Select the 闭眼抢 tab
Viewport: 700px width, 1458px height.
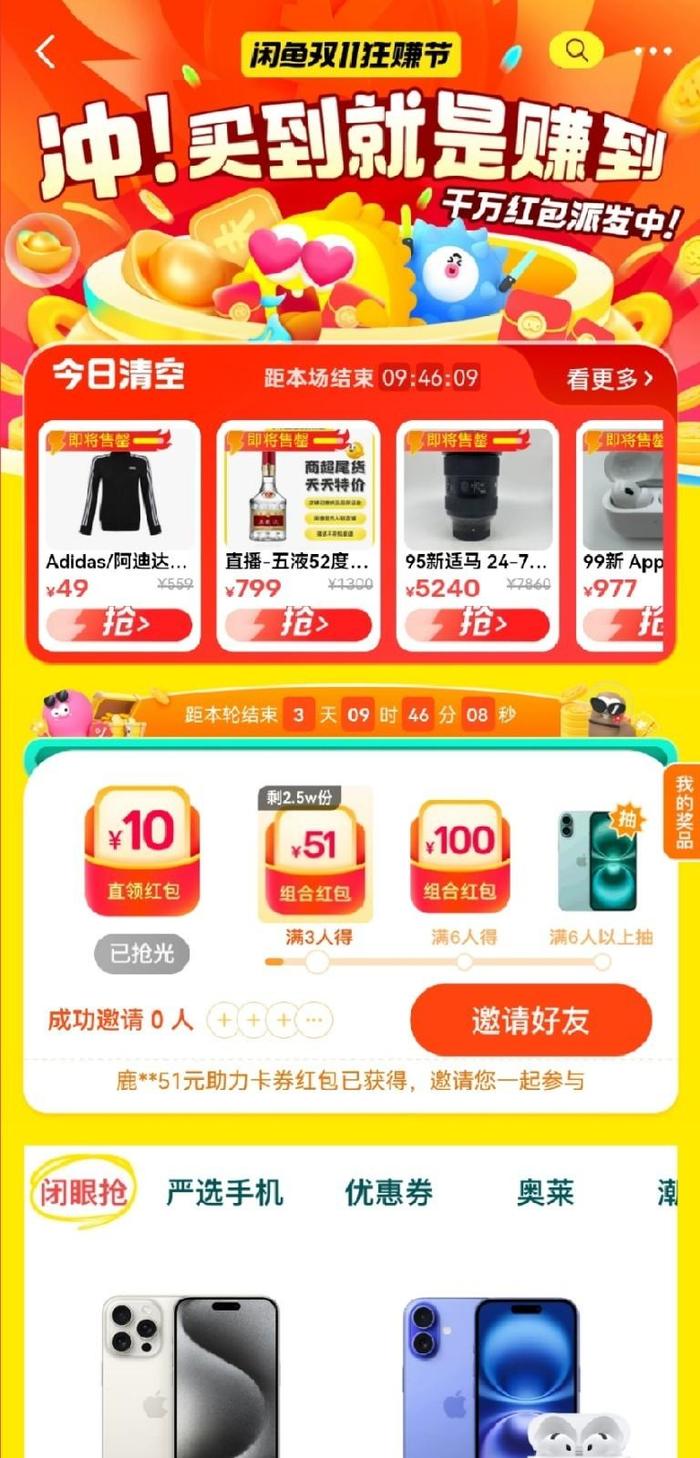click(x=83, y=1192)
